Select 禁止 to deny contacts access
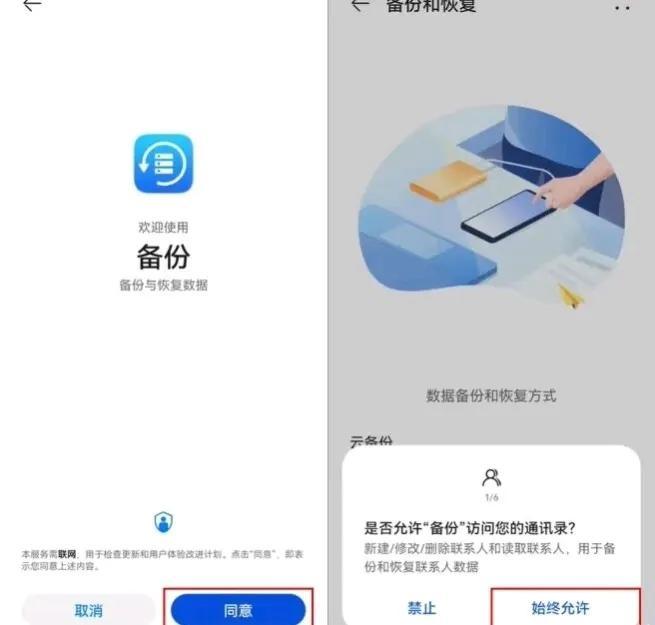The width and height of the screenshot is (655, 625). tap(421, 607)
